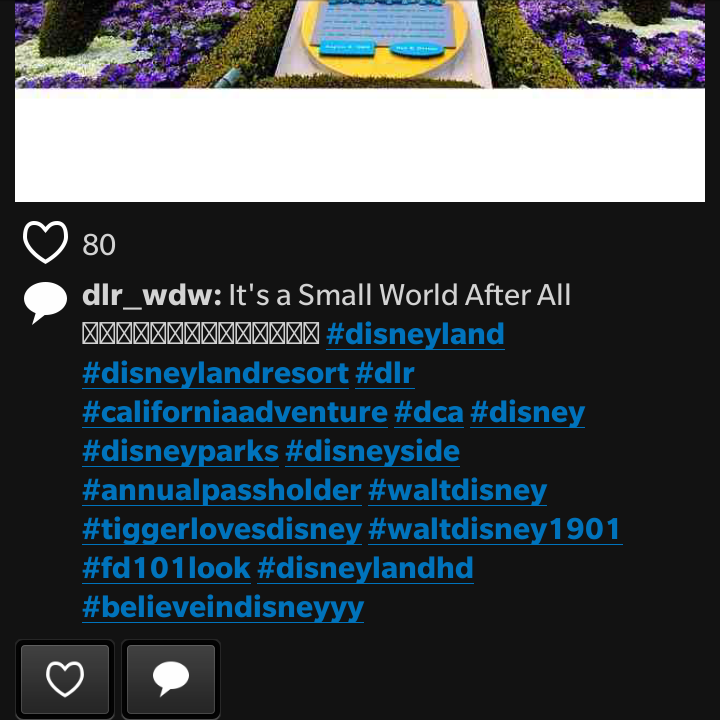
Task: Open the #disney hashtag
Action: click(527, 412)
